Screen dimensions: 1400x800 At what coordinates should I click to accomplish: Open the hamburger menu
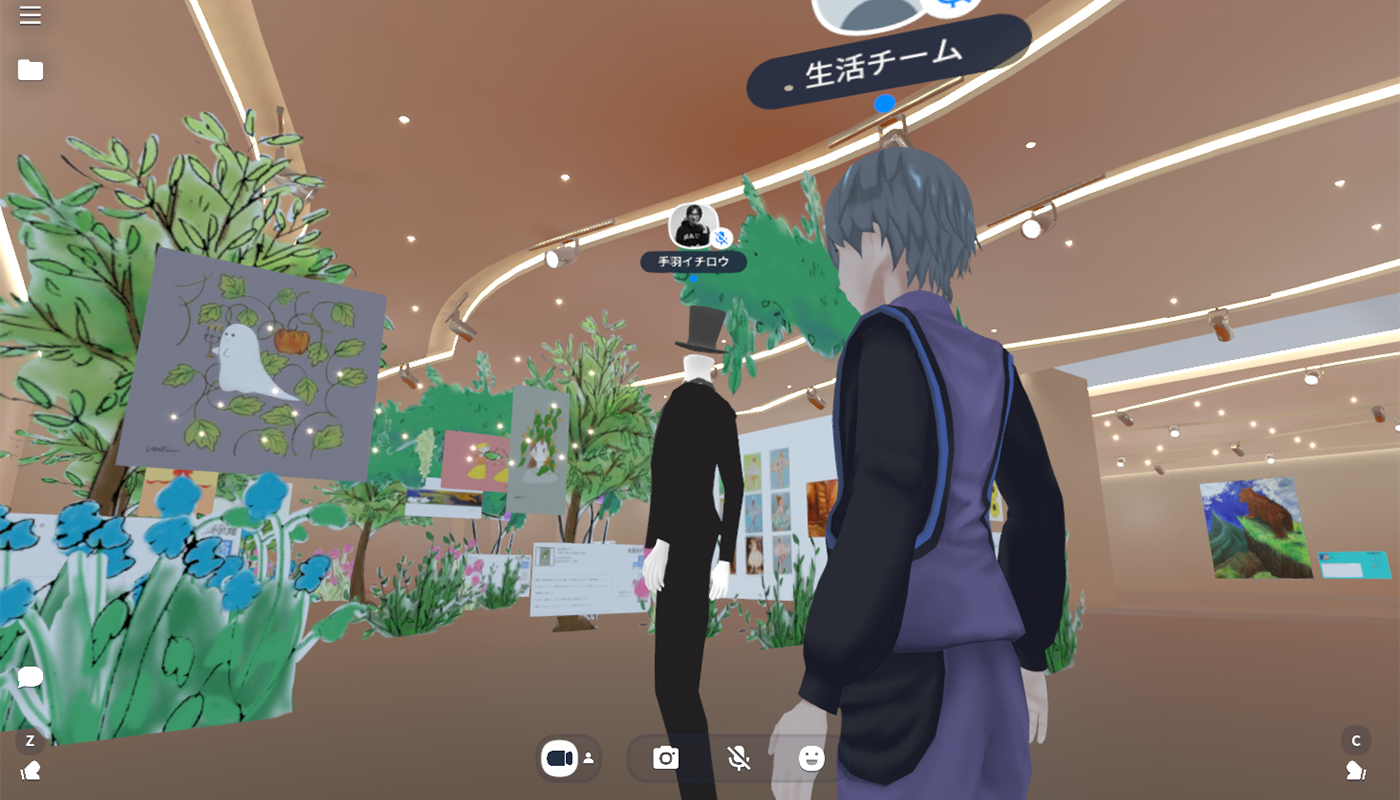pyautogui.click(x=30, y=16)
